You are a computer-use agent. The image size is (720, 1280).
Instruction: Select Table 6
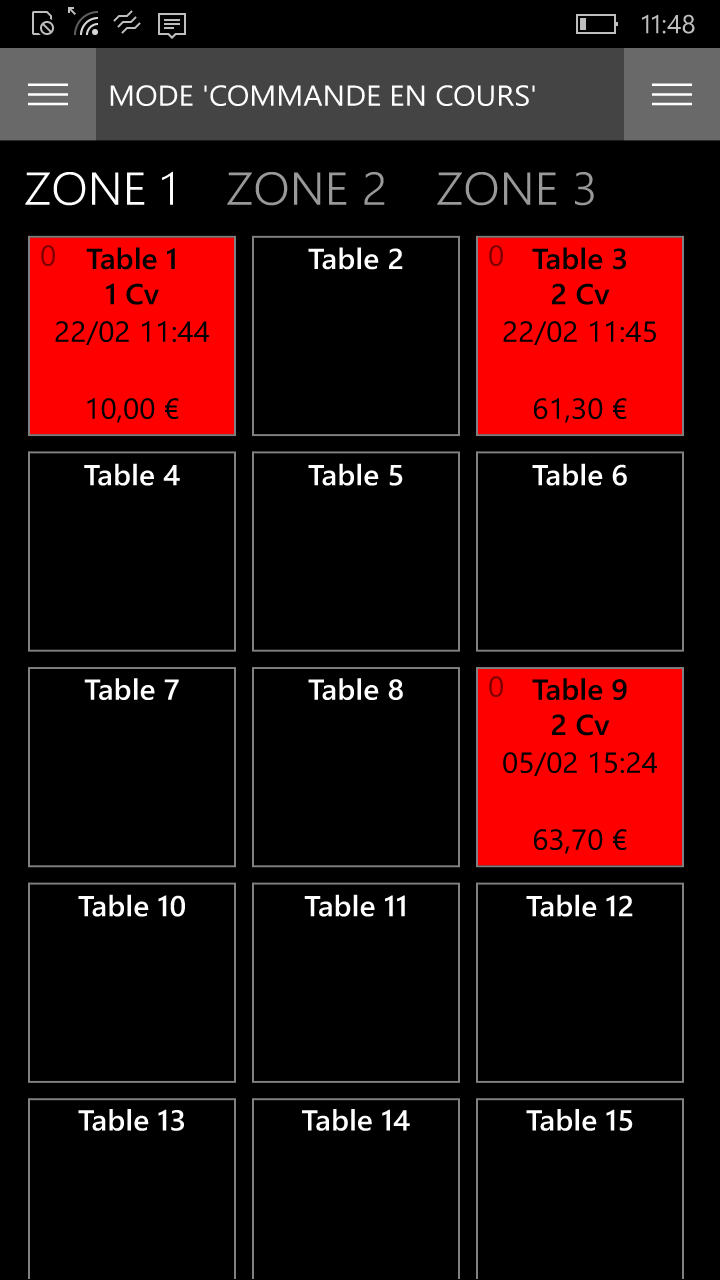(x=580, y=552)
